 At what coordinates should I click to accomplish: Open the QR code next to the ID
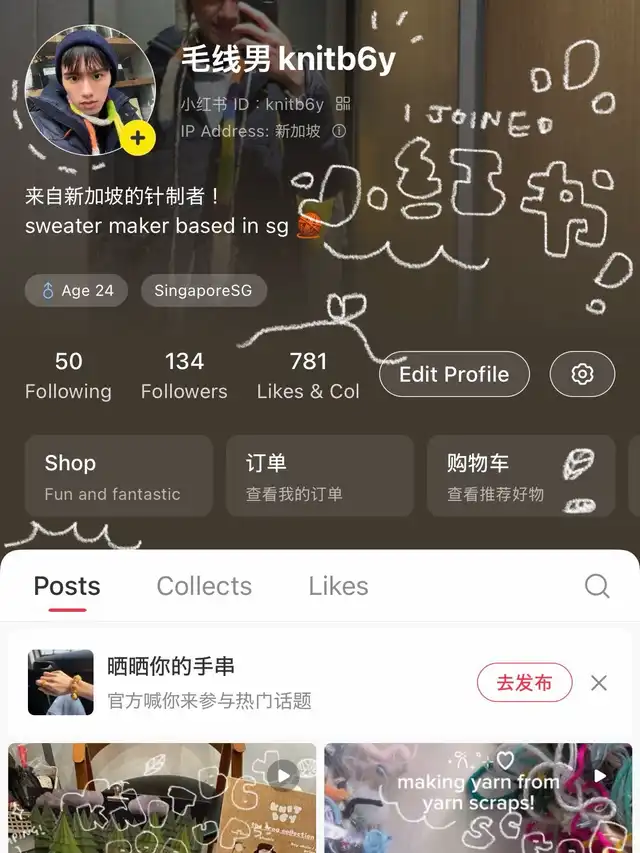(x=343, y=104)
